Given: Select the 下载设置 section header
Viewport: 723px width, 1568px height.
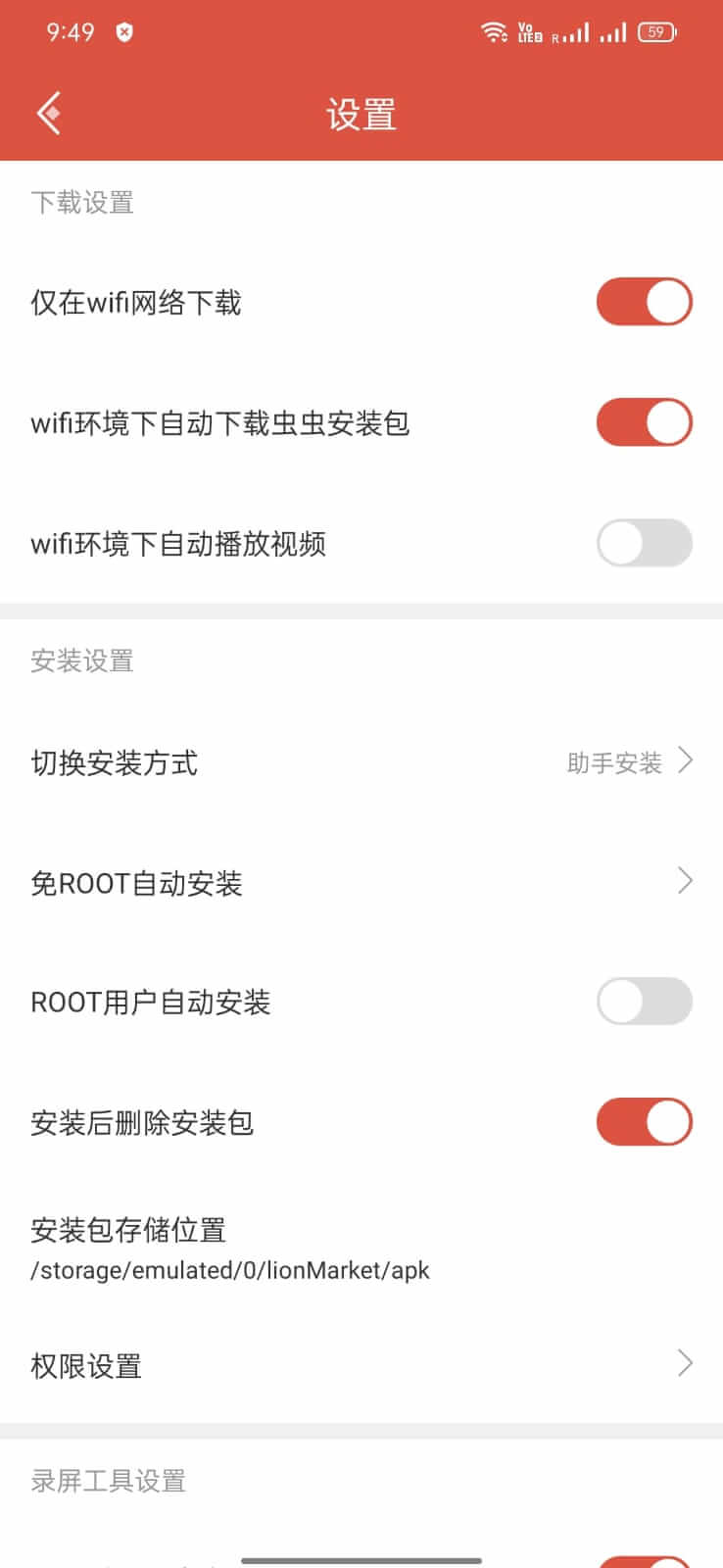Looking at the screenshot, I should click(83, 203).
